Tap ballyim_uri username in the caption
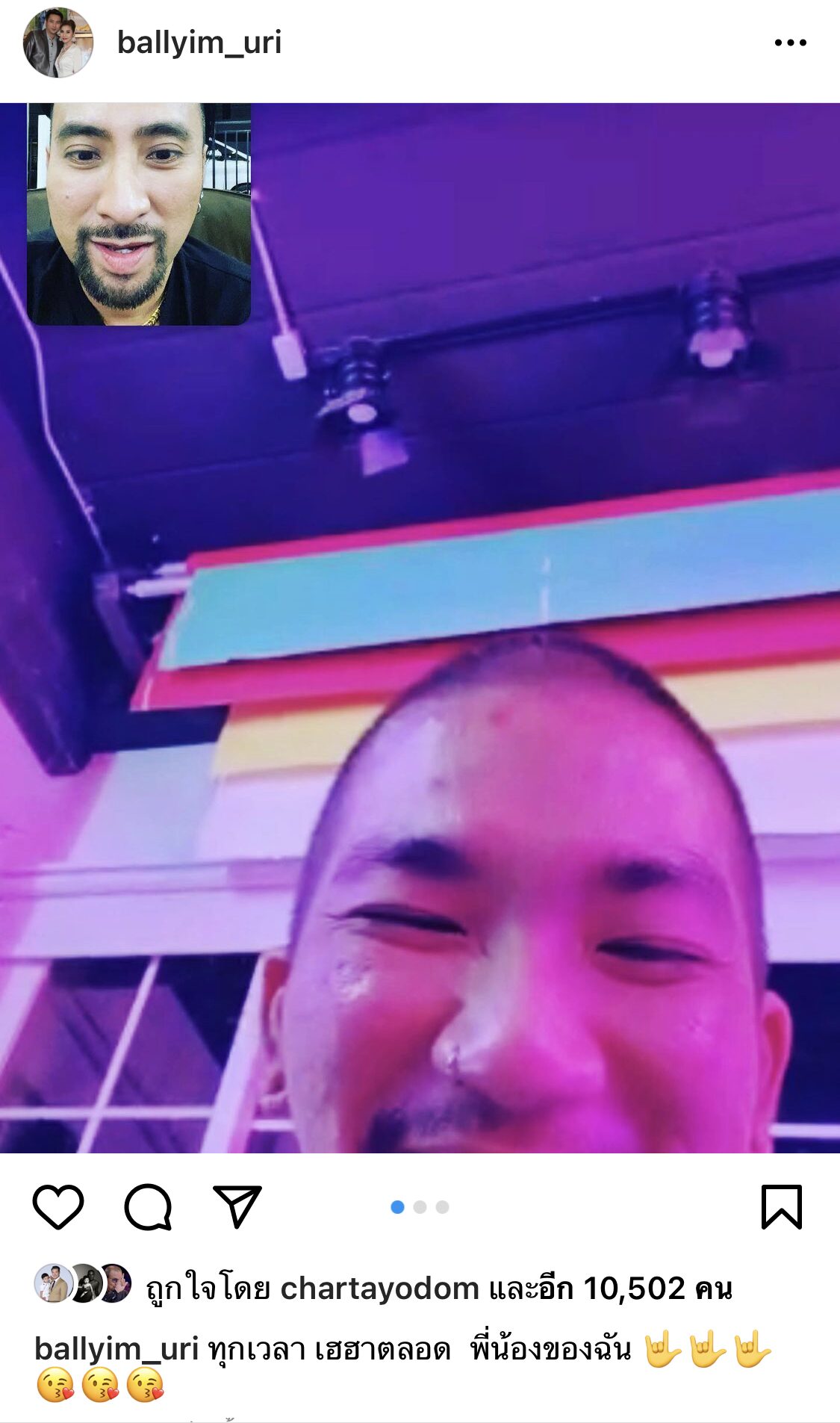The image size is (840, 1423). [x=116, y=1350]
